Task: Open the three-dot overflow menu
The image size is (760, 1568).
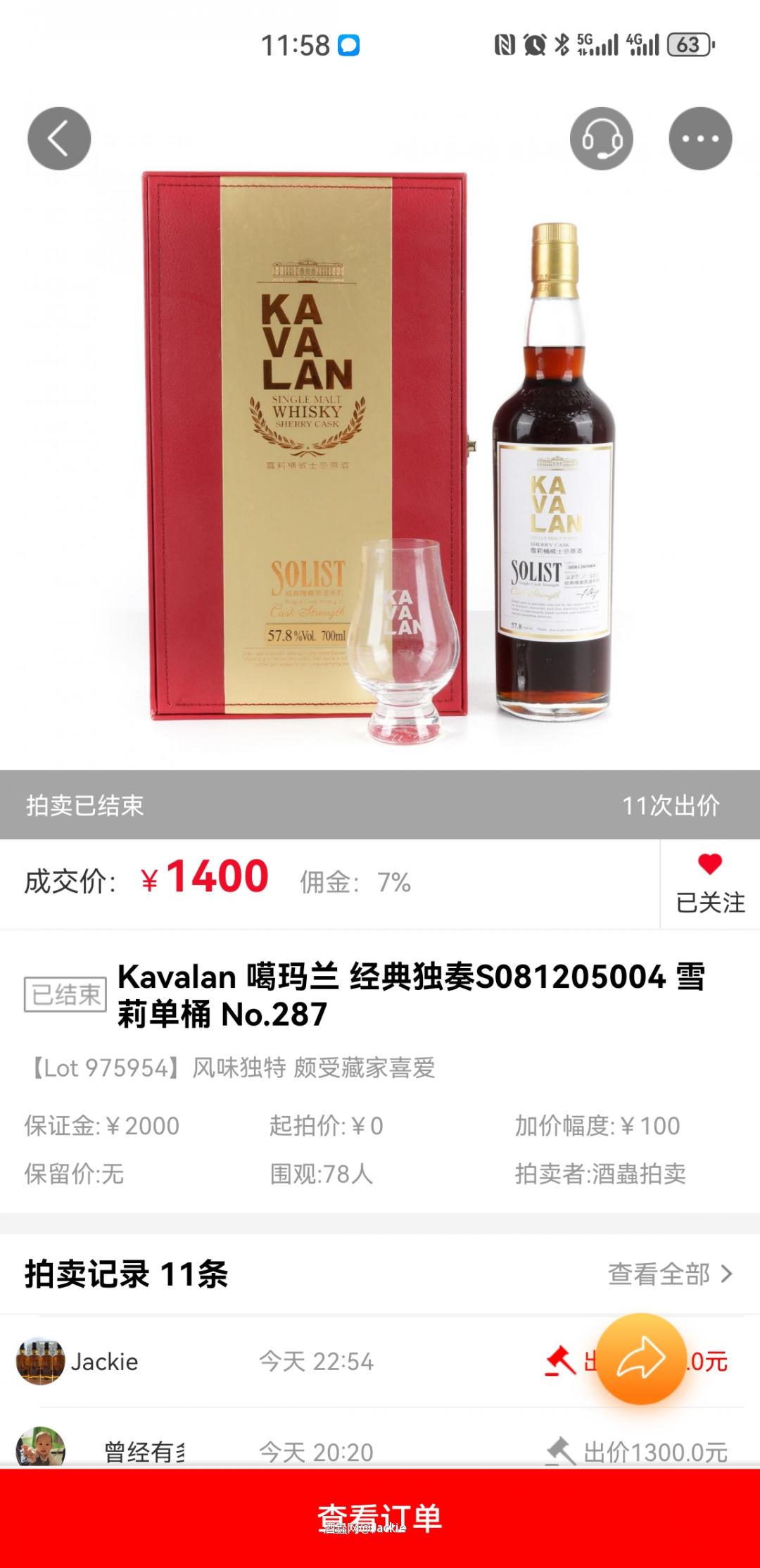Action: coord(699,139)
